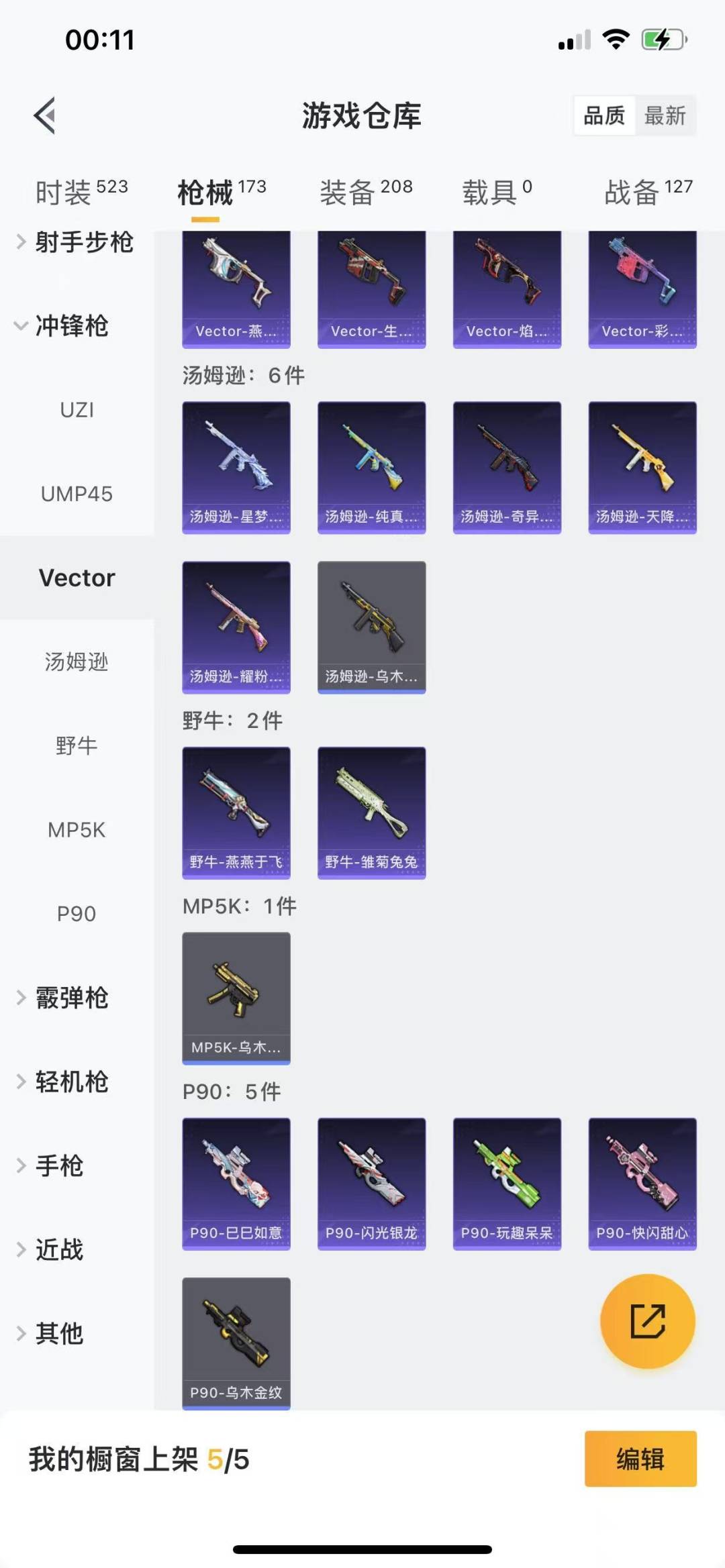725x1568 pixels.
Task: Open the MP5K-乌木 skin item
Action: (x=236, y=997)
